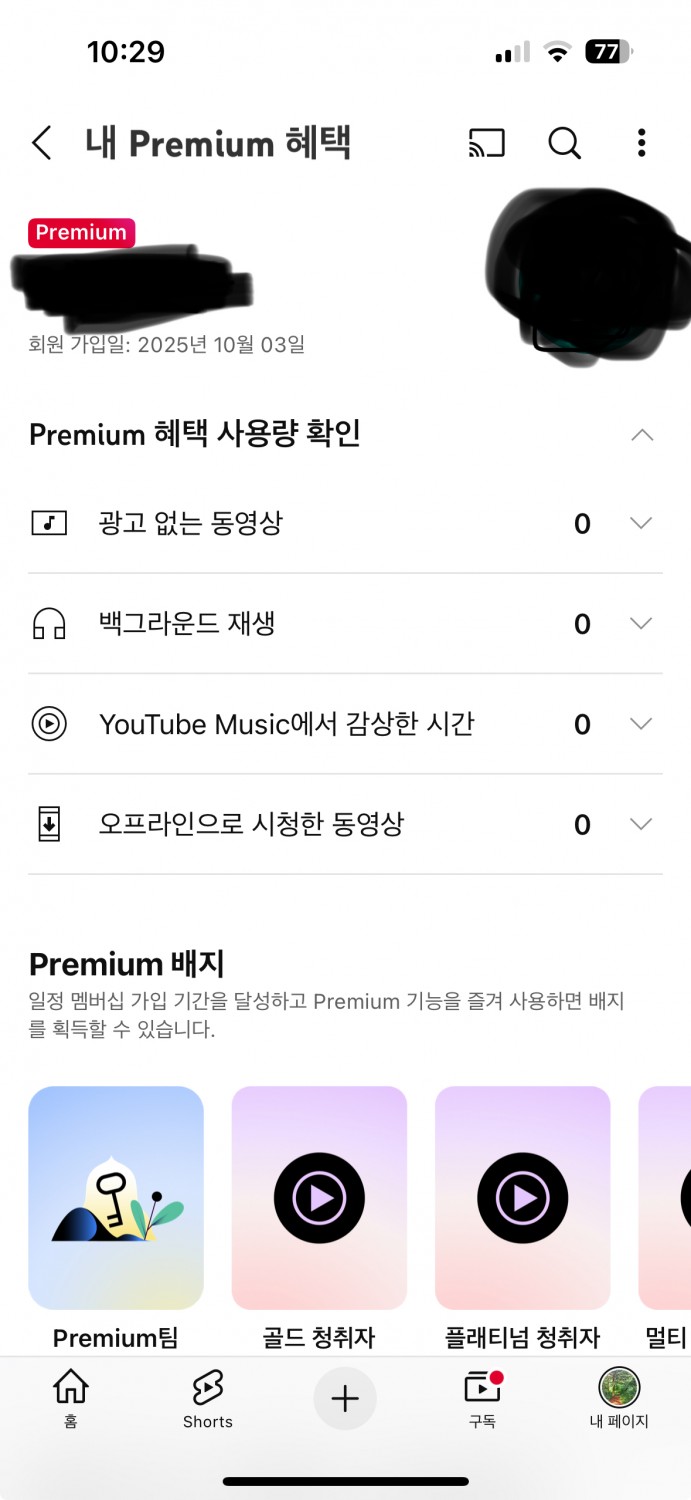Switch to the 홈 tab
Viewport: 691px width, 1500px height.
pos(70,1398)
